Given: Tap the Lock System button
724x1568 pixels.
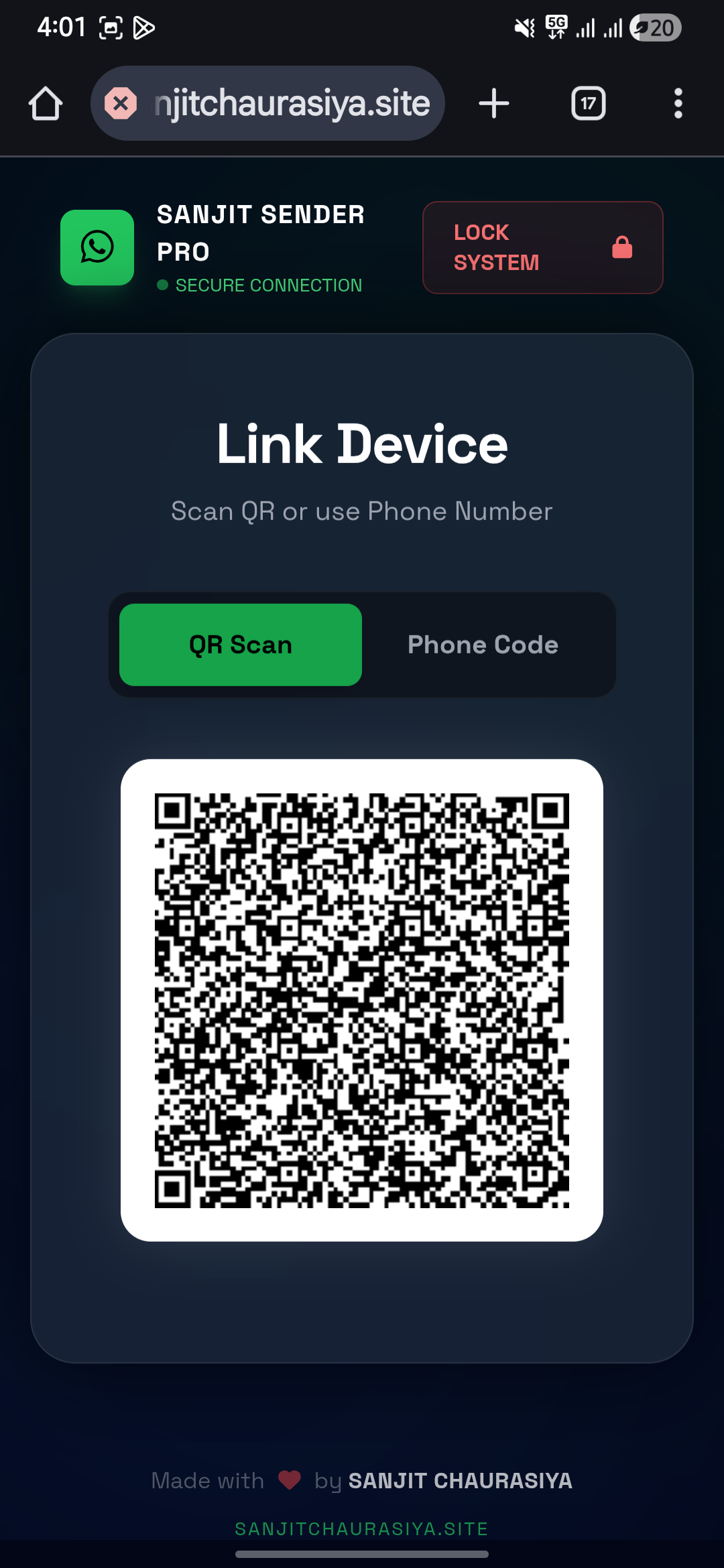Looking at the screenshot, I should 542,247.
